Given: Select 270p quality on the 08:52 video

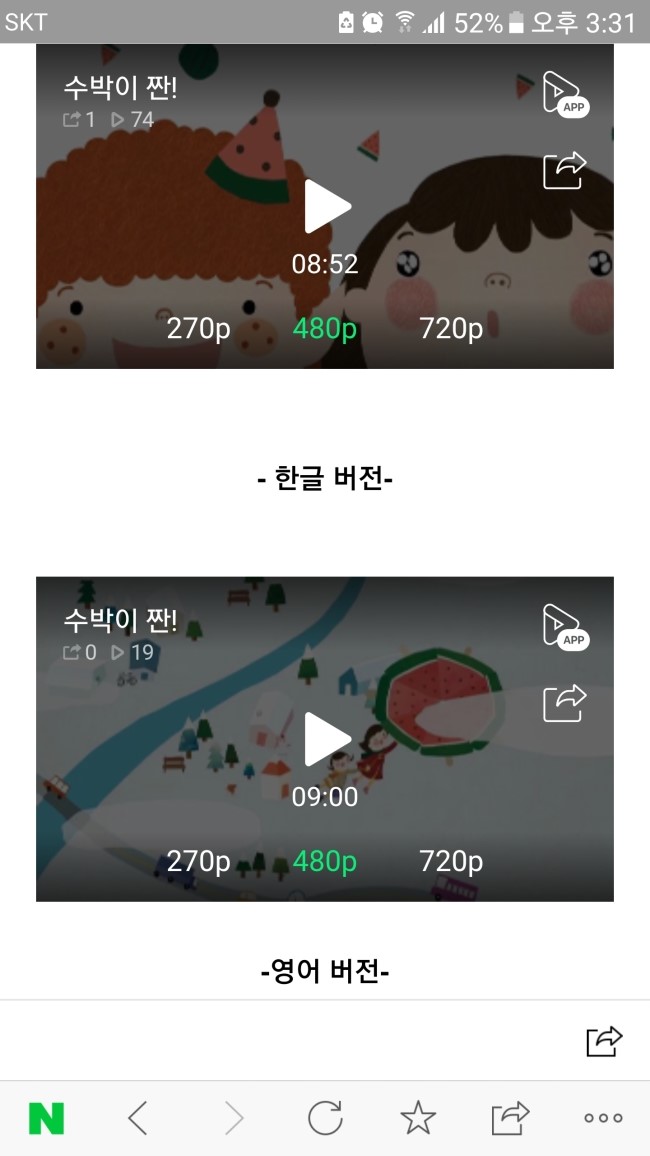Looking at the screenshot, I should (198, 328).
